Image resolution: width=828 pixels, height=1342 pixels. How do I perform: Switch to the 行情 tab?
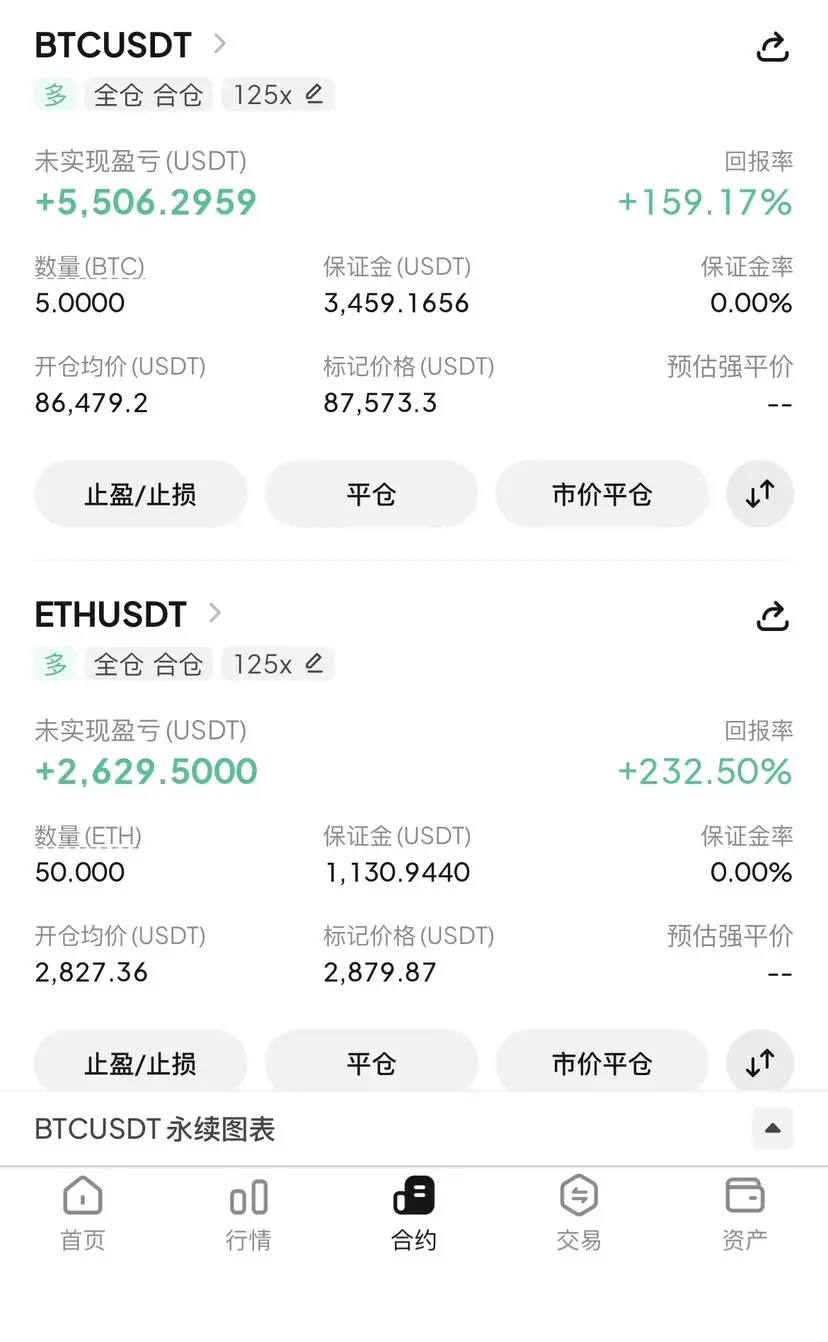(248, 1212)
